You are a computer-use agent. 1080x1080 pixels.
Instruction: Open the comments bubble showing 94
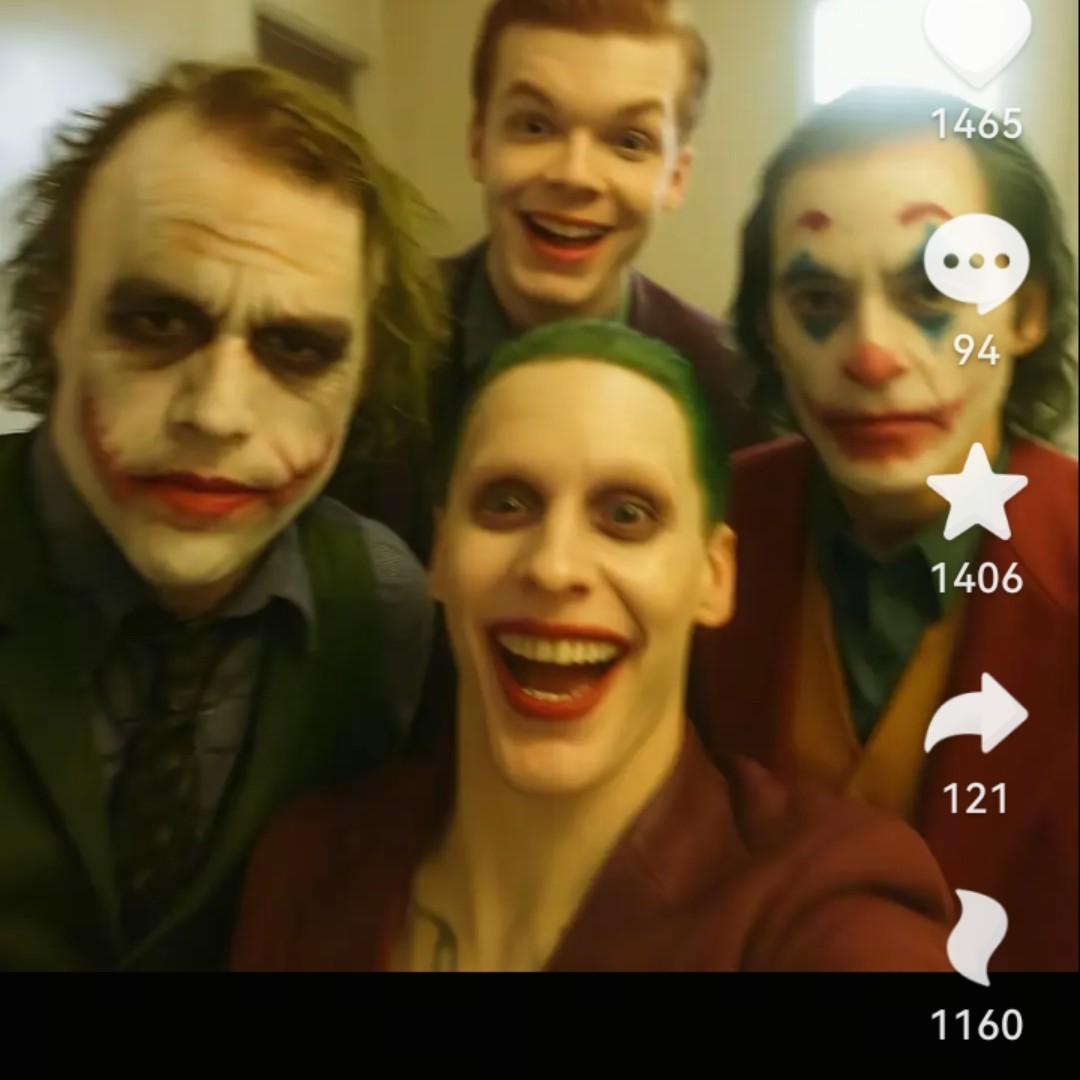(976, 262)
